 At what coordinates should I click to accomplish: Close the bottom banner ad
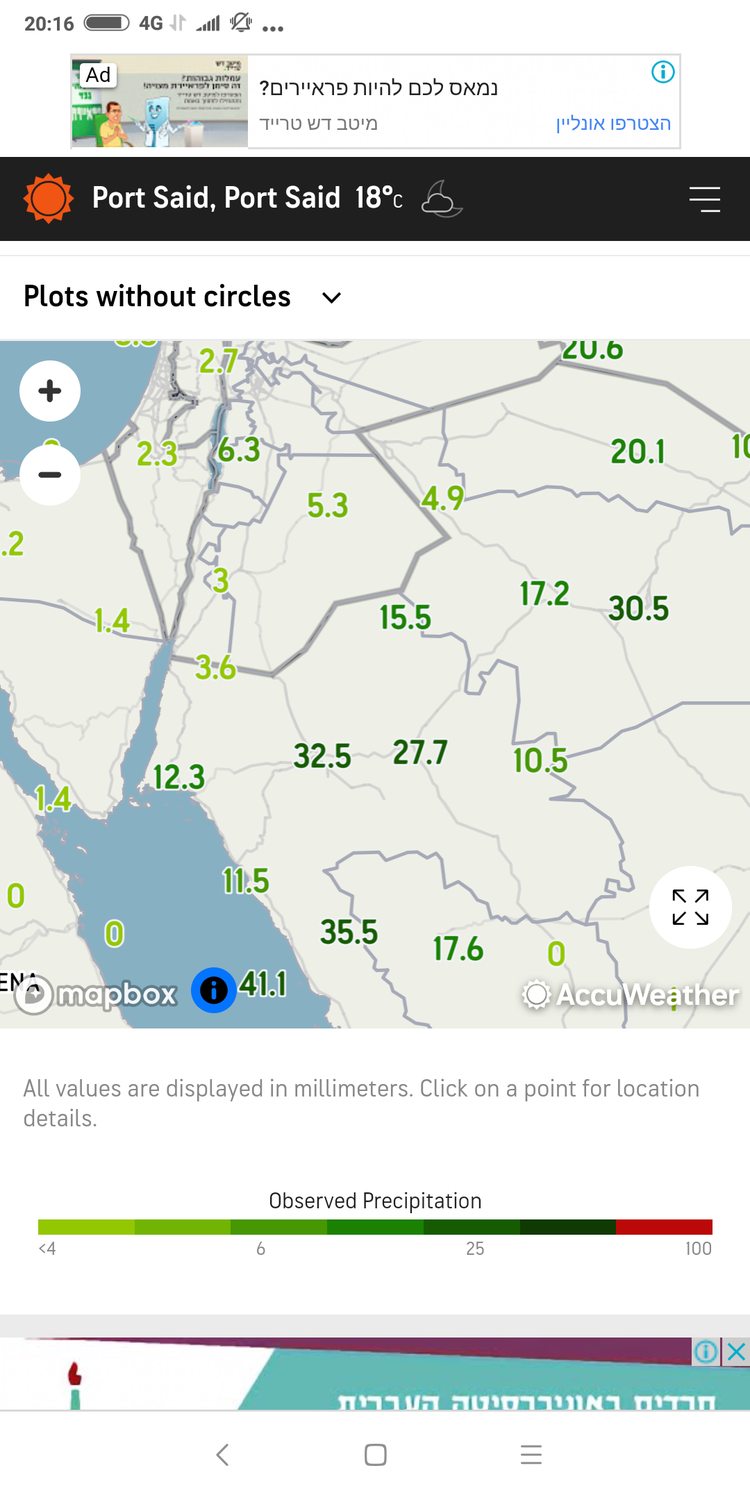[736, 1352]
